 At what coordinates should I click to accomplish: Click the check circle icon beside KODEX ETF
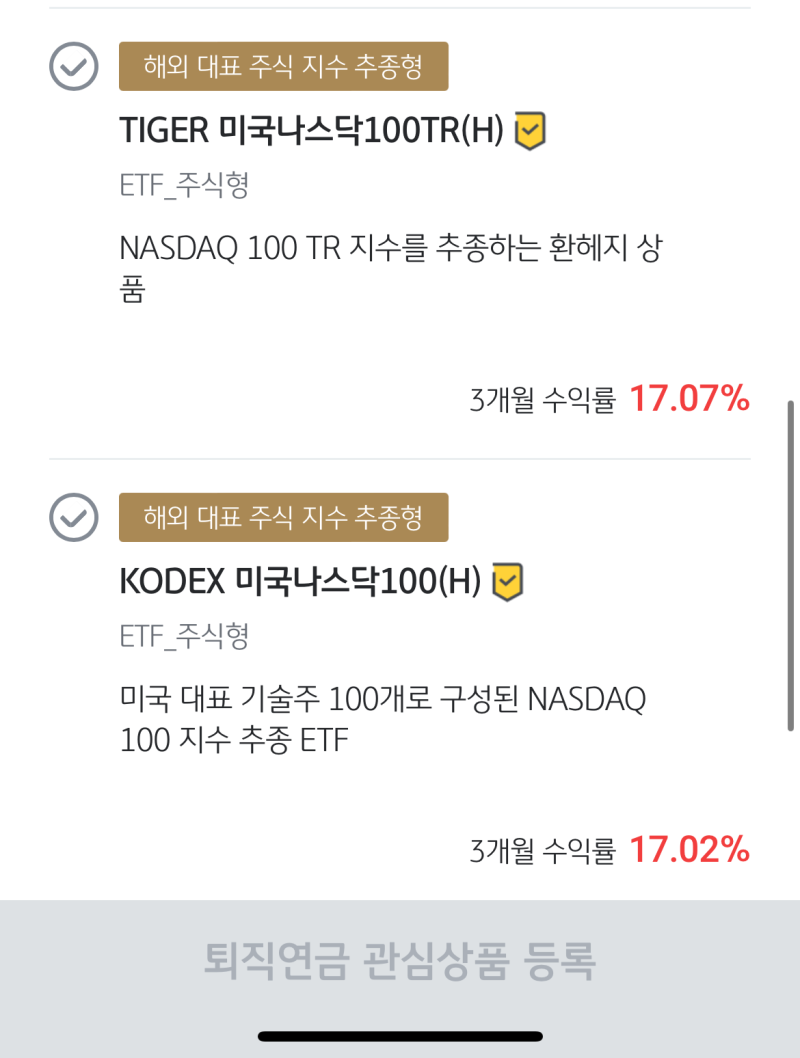coord(72,518)
